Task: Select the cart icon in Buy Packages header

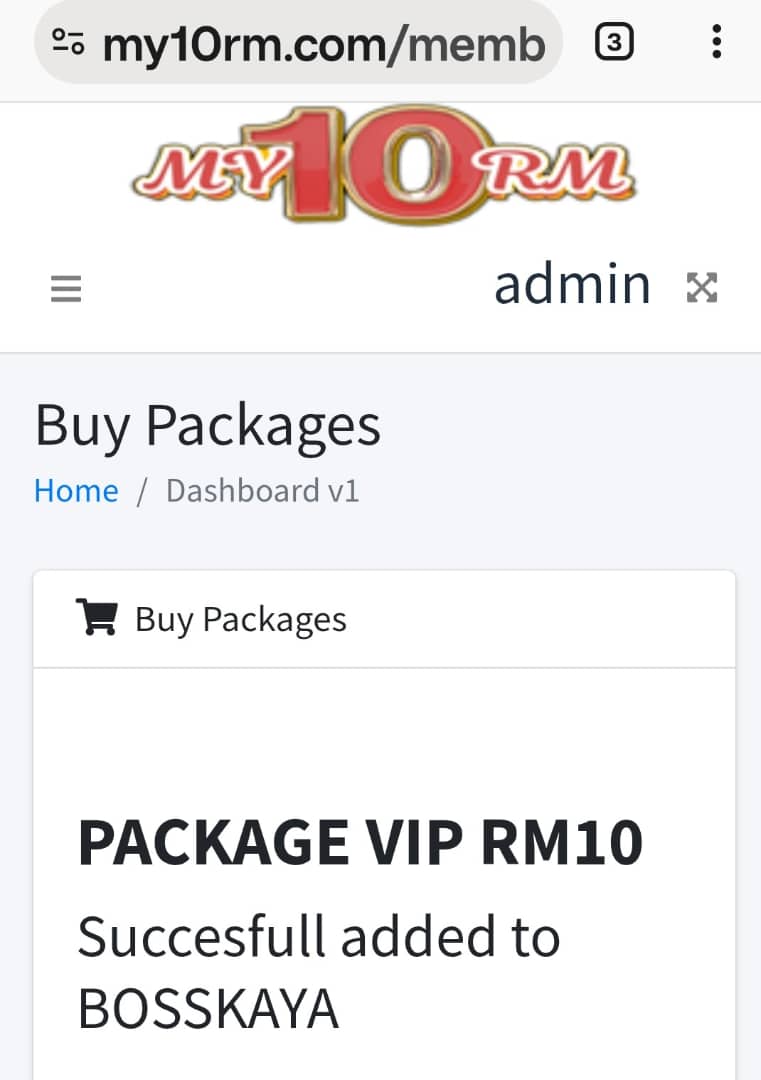Action: (95, 618)
